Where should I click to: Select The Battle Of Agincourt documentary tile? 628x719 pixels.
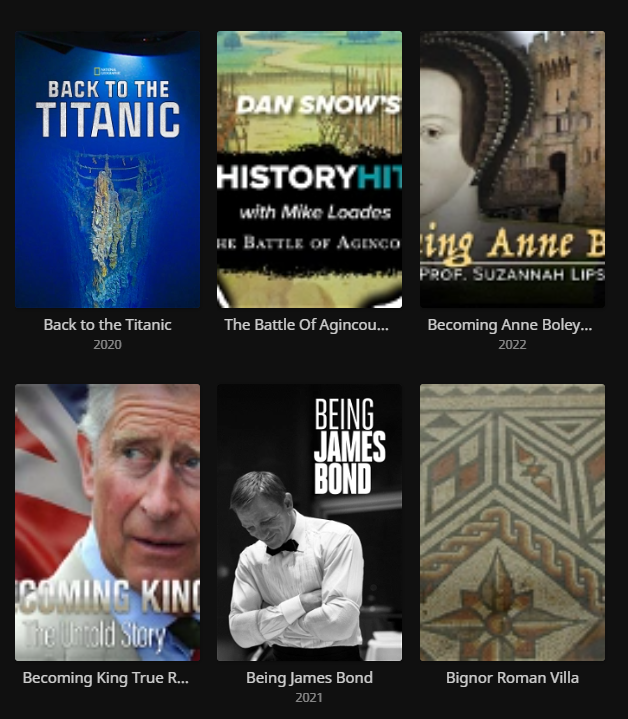click(309, 169)
